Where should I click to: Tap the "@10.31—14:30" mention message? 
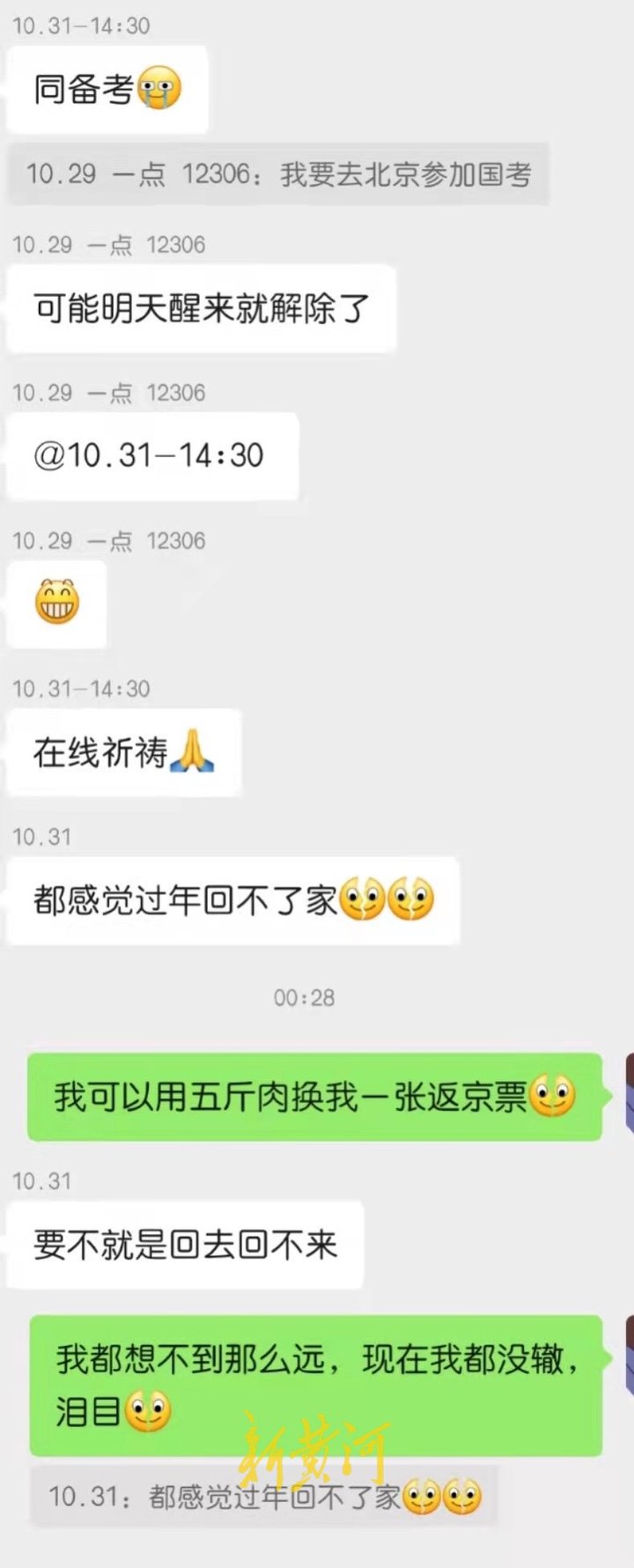coord(151,456)
